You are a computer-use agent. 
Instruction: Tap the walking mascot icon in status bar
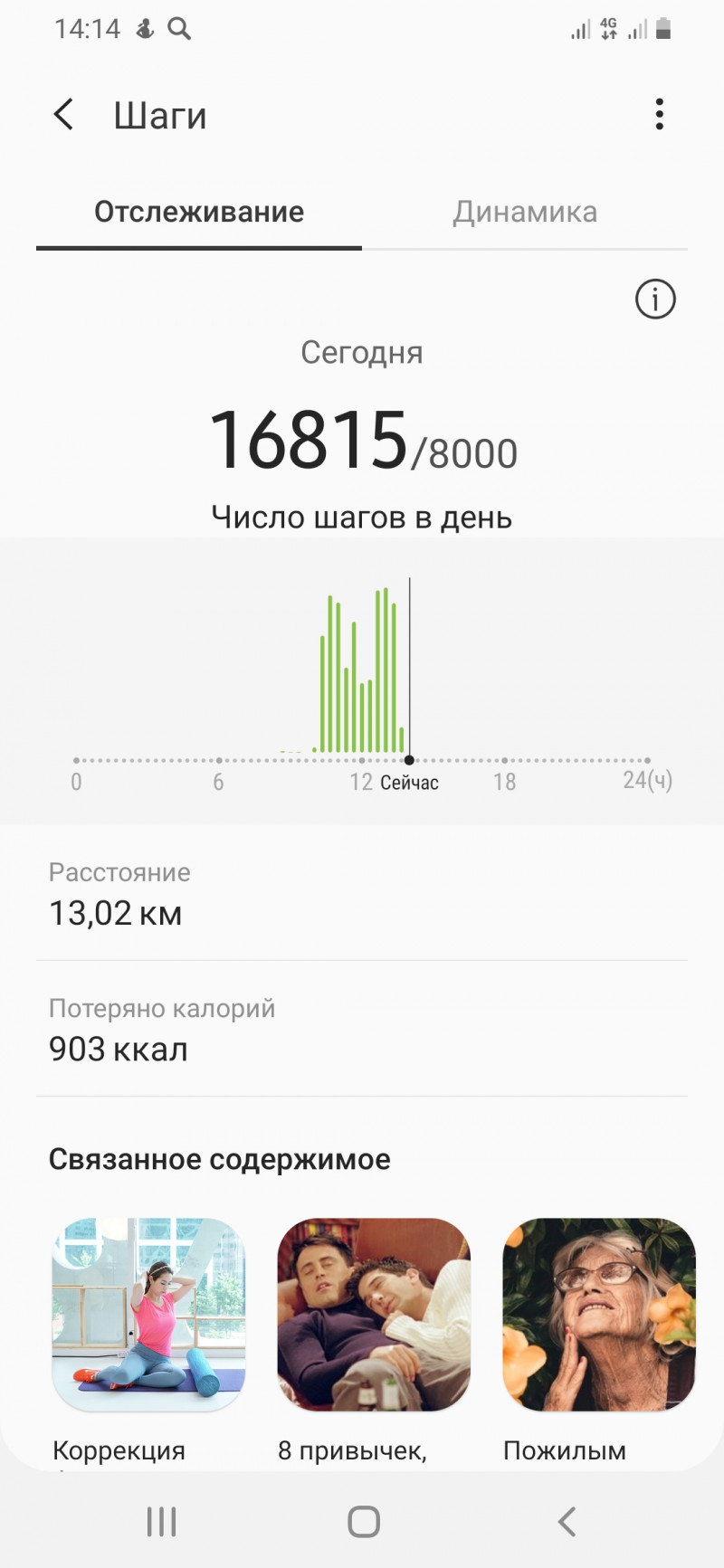145,28
